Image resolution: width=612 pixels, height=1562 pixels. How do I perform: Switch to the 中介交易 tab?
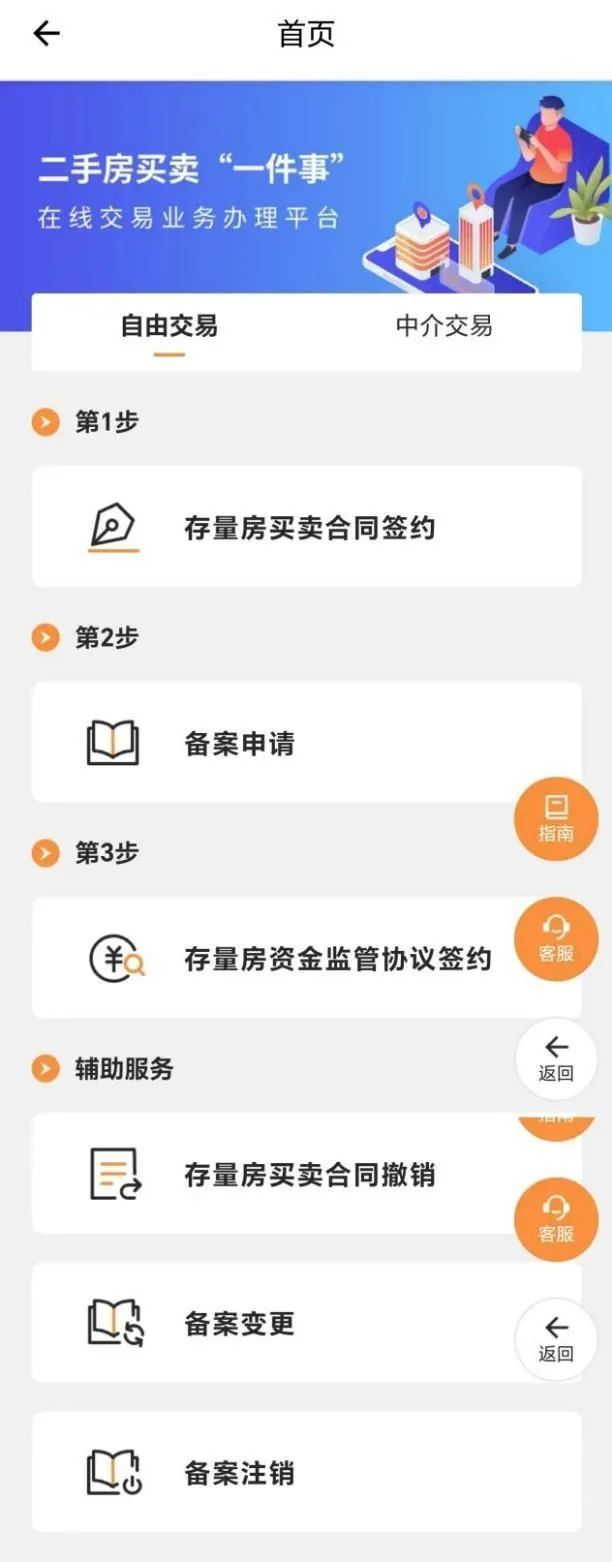point(444,326)
